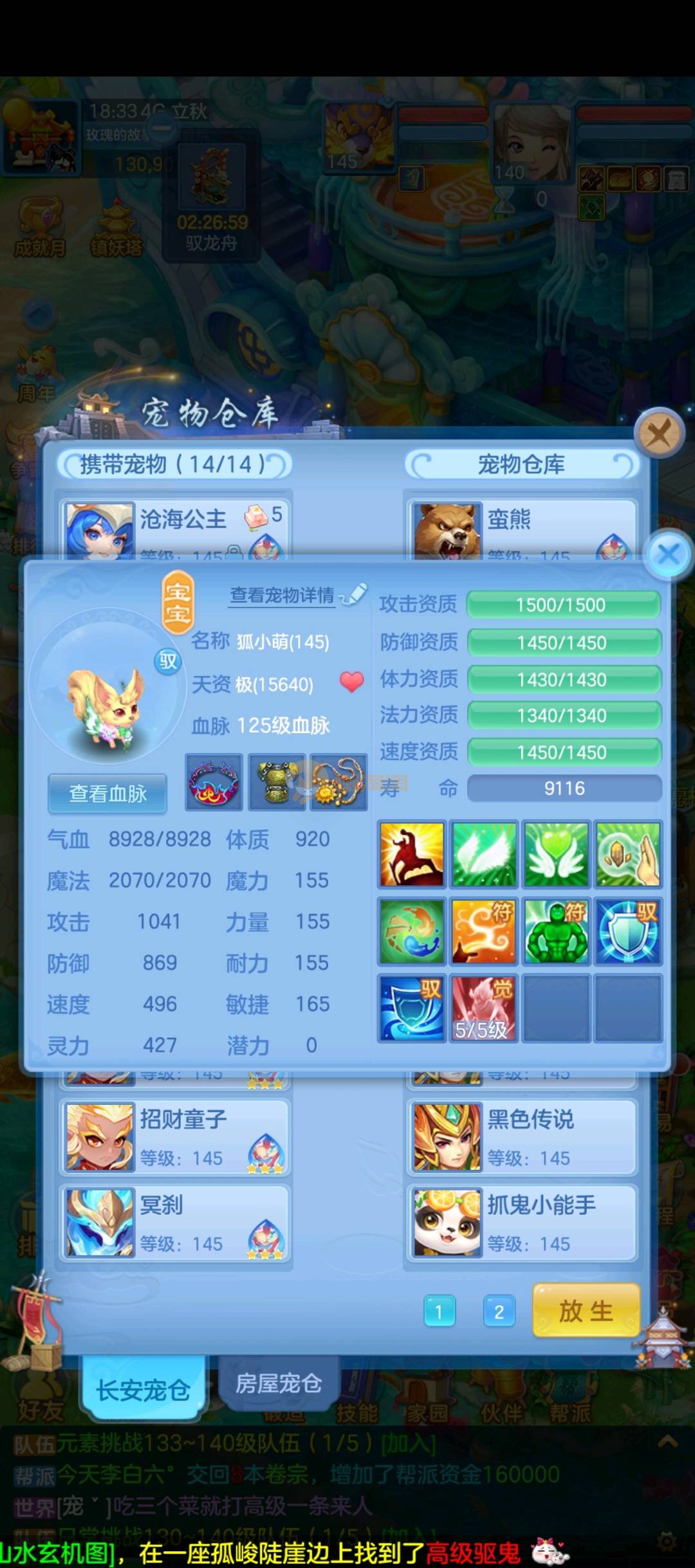Tap the 放生 release button
Image resolution: width=695 pixels, height=1568 pixels.
[x=586, y=1311]
